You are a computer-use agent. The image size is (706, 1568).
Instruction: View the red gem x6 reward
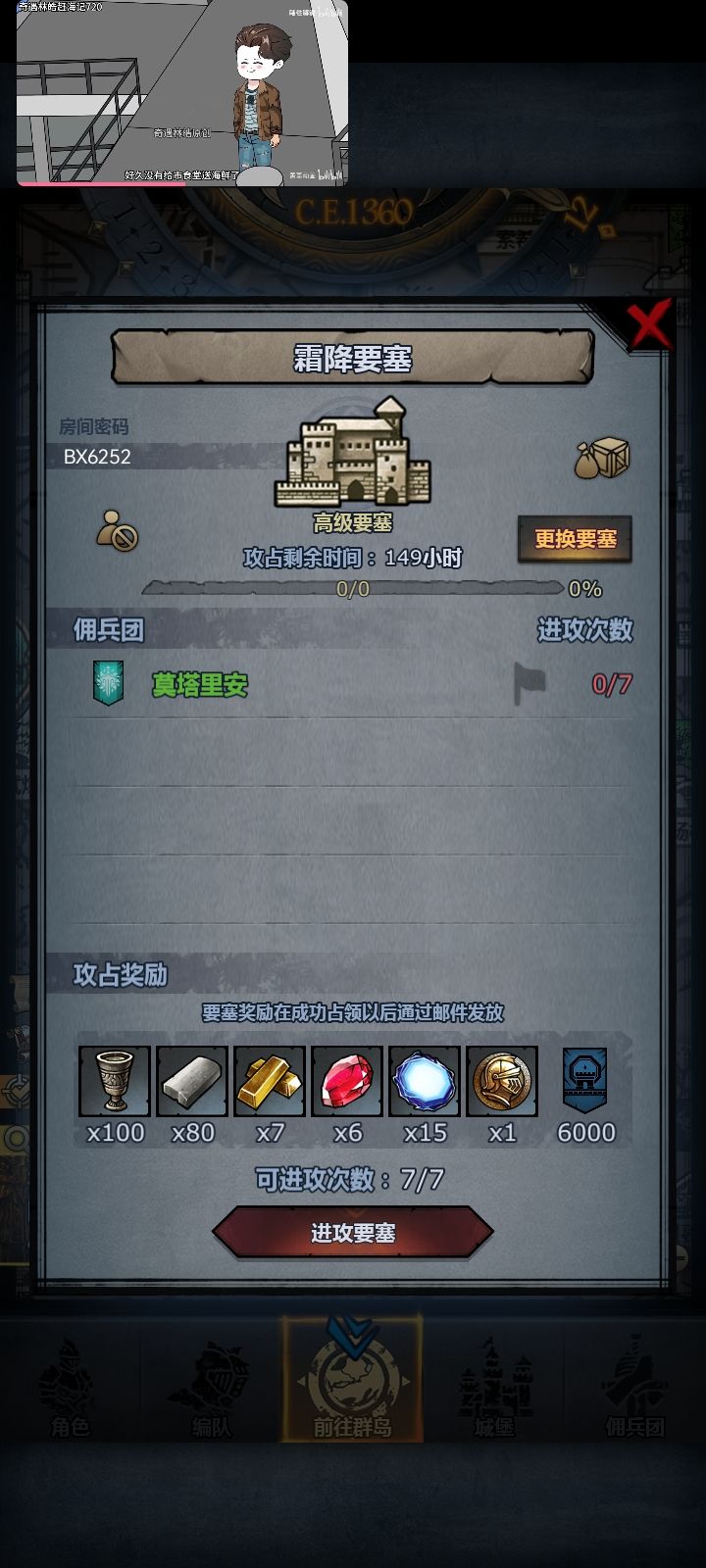(x=347, y=1081)
